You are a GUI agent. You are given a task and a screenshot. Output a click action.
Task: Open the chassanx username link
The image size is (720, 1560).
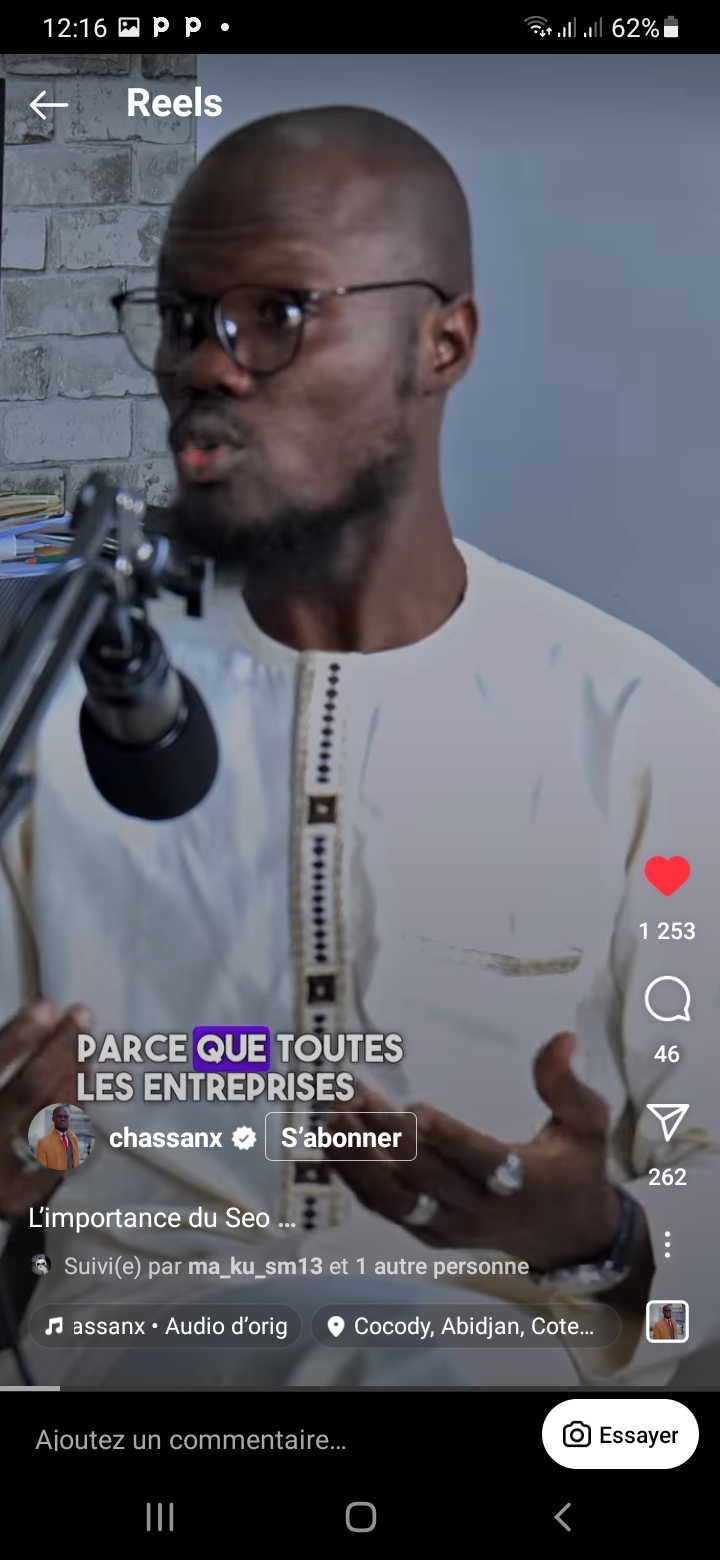[166, 1137]
